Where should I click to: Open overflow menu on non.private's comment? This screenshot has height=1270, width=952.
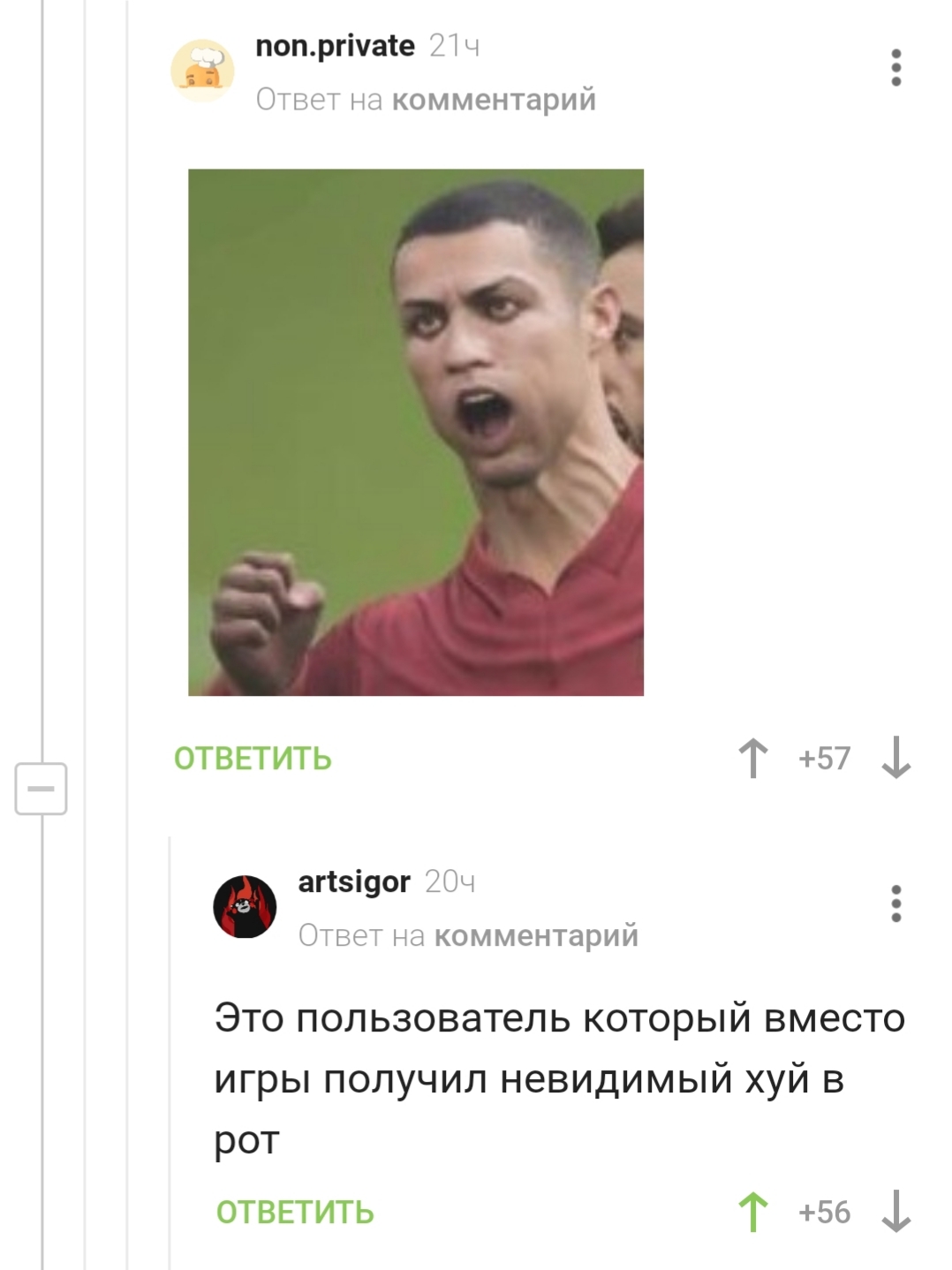895,68
